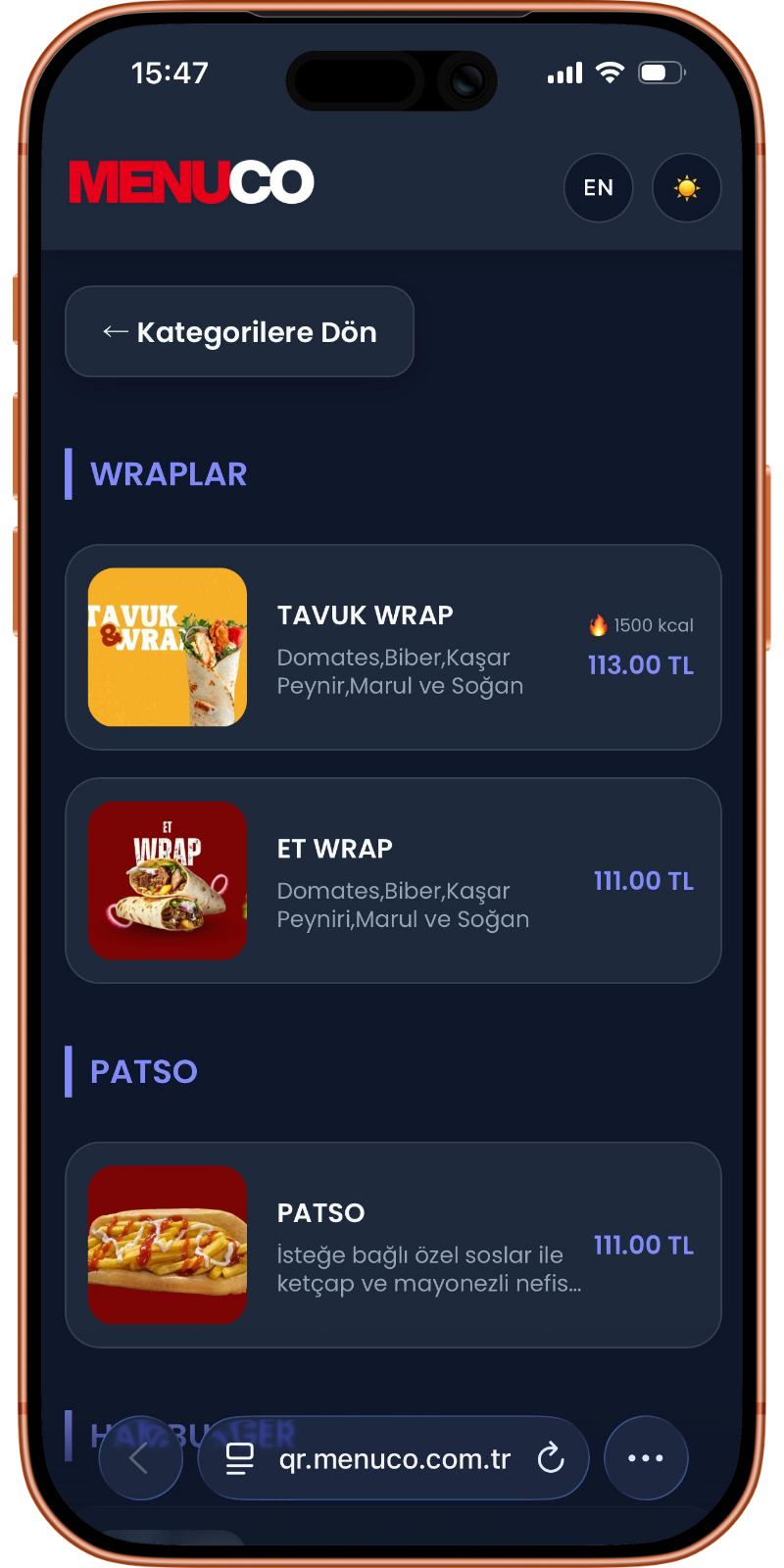Toggle light theme with sun icon
Viewport: 784px width, 1568px height.
pos(686,188)
